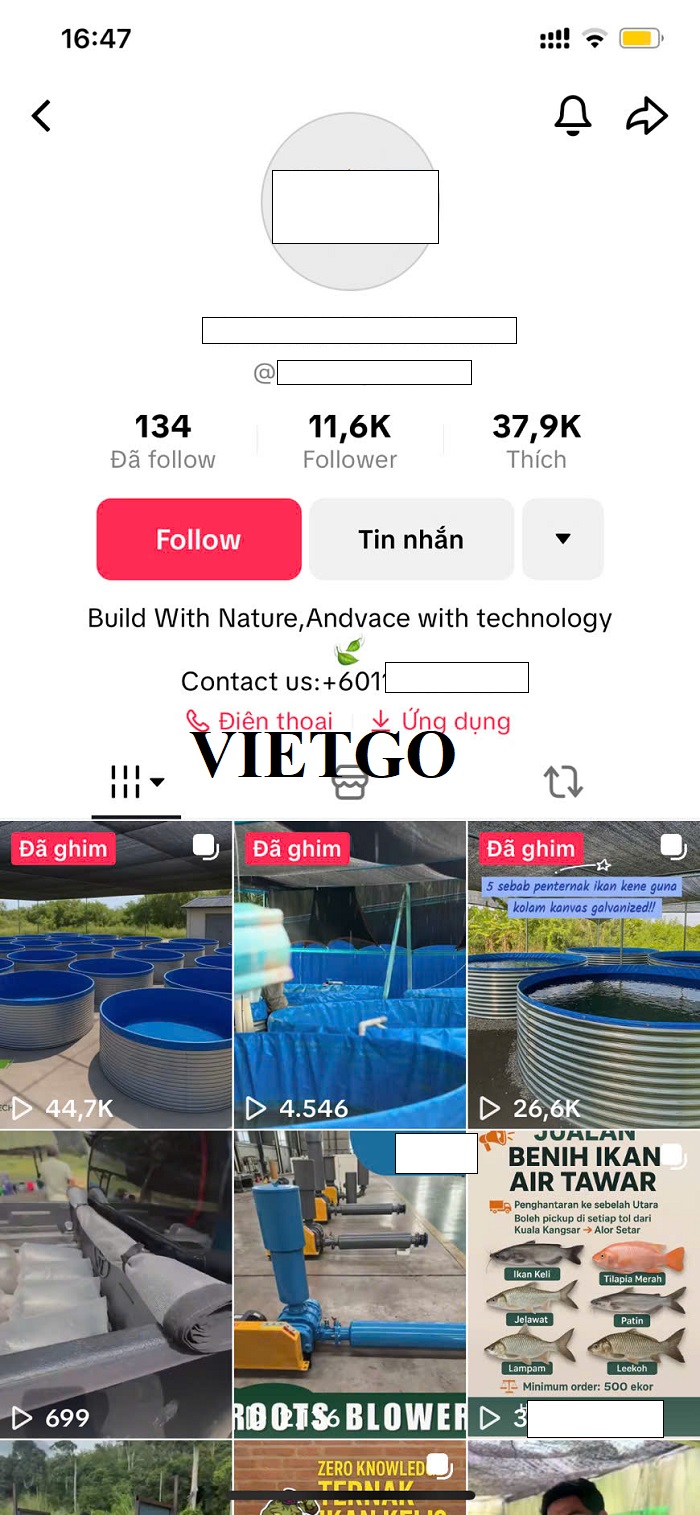The image size is (700, 1515).
Task: Open pinned video with 26,6K views
Action: click(x=583, y=975)
